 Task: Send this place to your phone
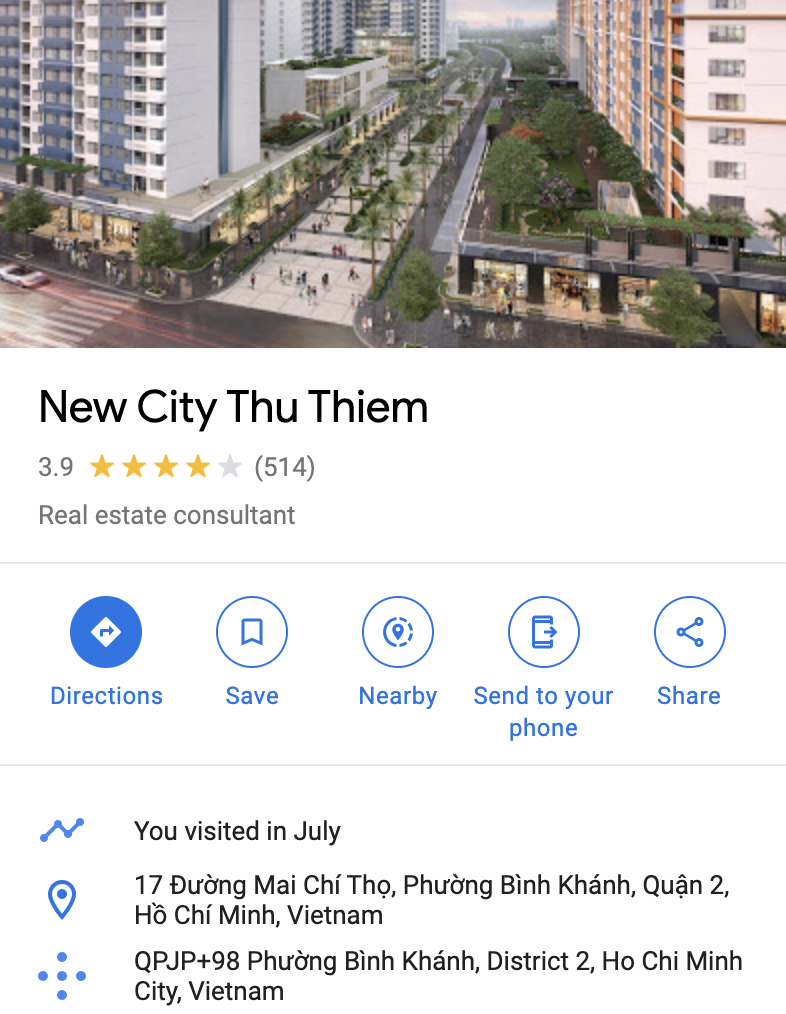tap(543, 632)
